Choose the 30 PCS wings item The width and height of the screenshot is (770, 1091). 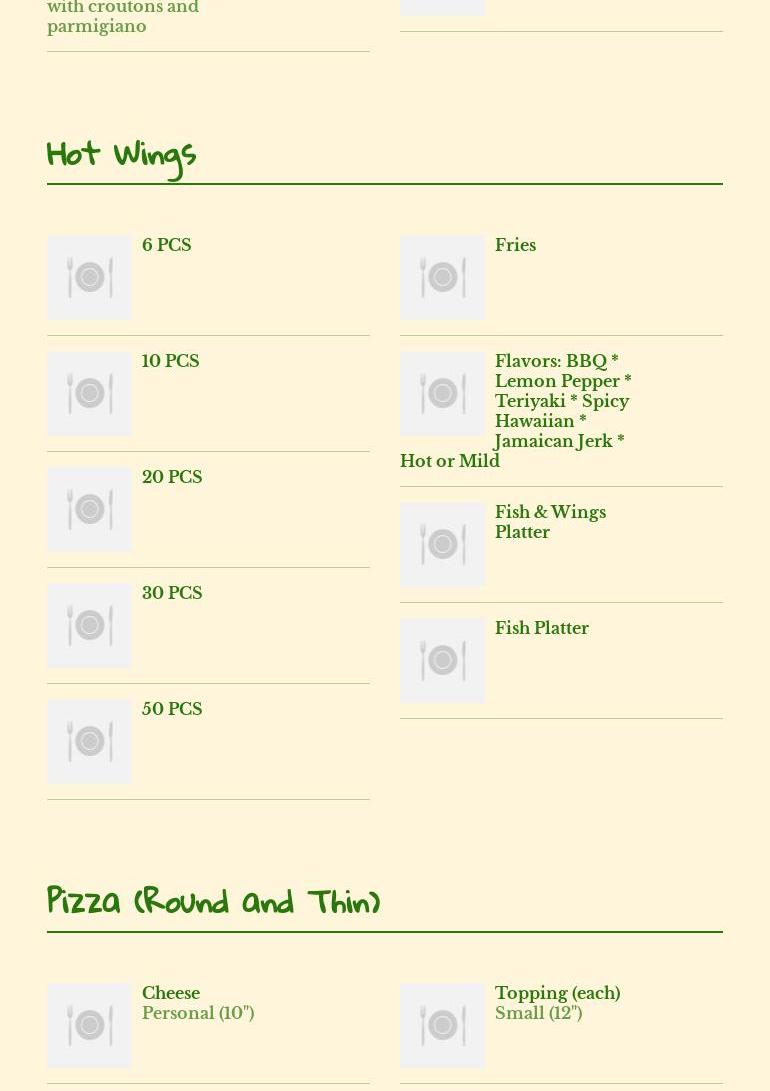point(171,593)
